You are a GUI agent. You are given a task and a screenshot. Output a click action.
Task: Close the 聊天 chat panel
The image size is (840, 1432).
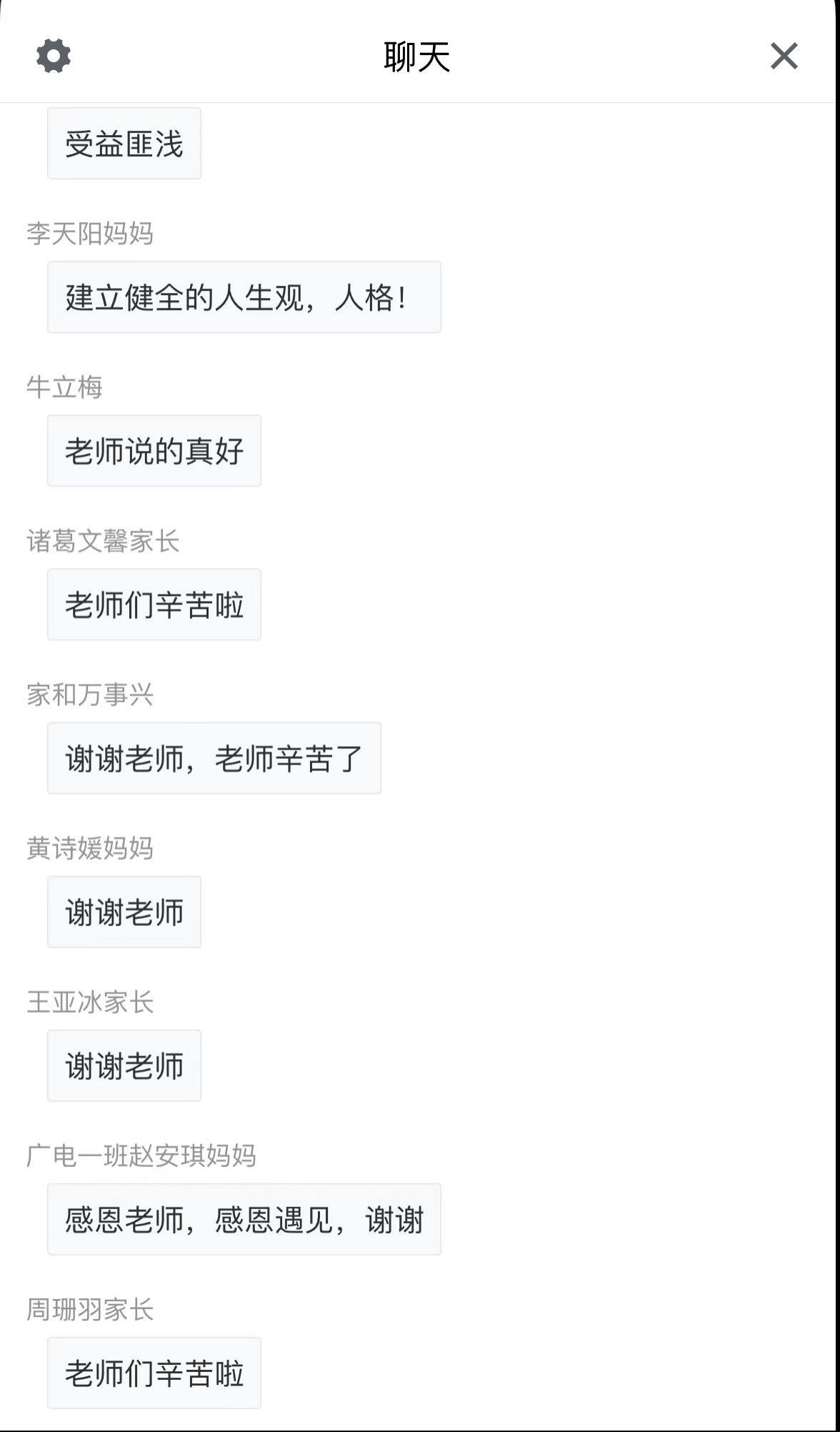click(784, 56)
